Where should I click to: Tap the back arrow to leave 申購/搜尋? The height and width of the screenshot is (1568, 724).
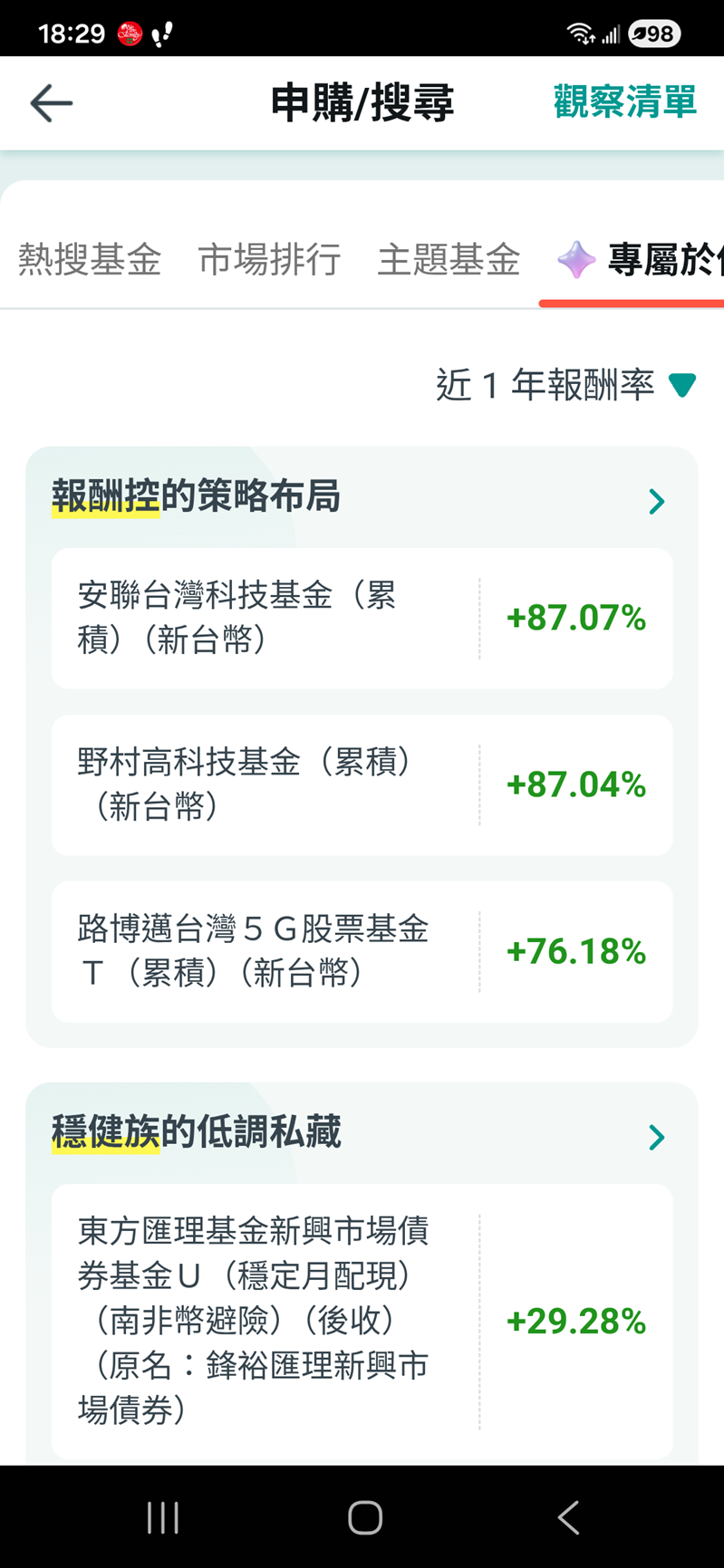coord(51,102)
